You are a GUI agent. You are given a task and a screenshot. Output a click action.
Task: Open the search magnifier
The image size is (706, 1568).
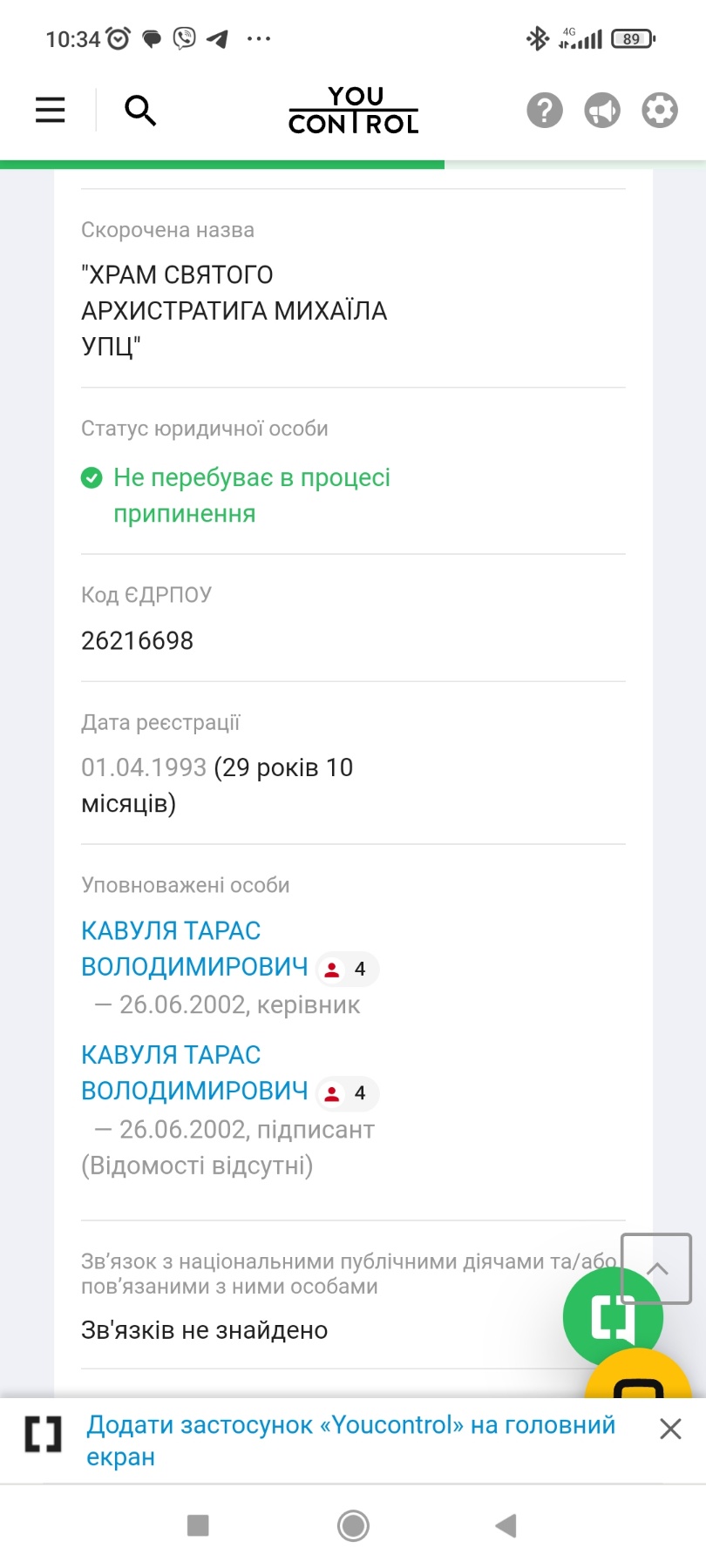pyautogui.click(x=140, y=111)
